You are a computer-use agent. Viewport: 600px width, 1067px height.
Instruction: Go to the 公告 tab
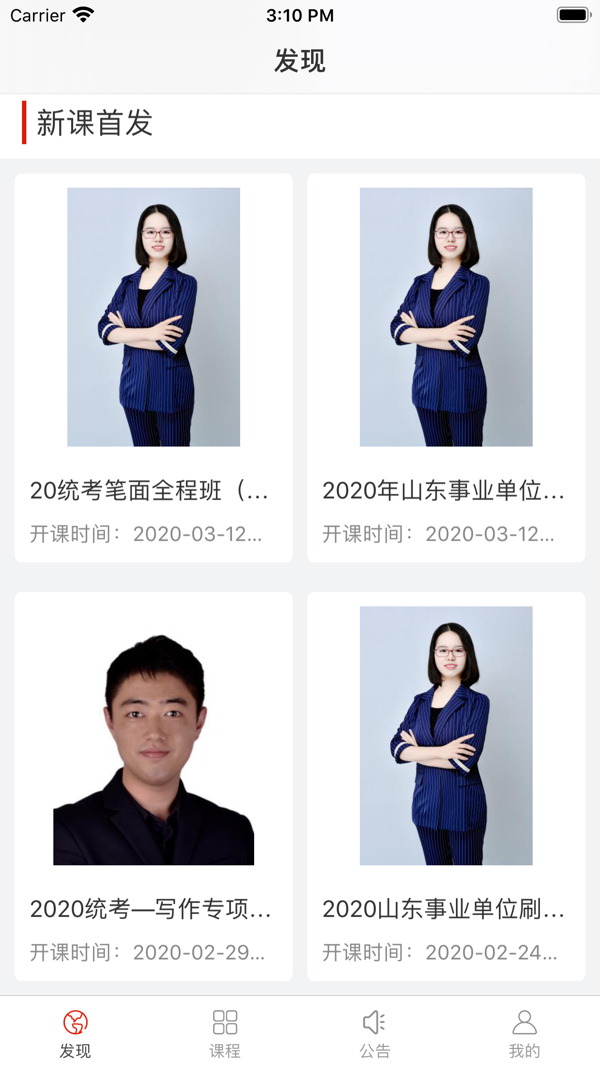[x=375, y=1033]
